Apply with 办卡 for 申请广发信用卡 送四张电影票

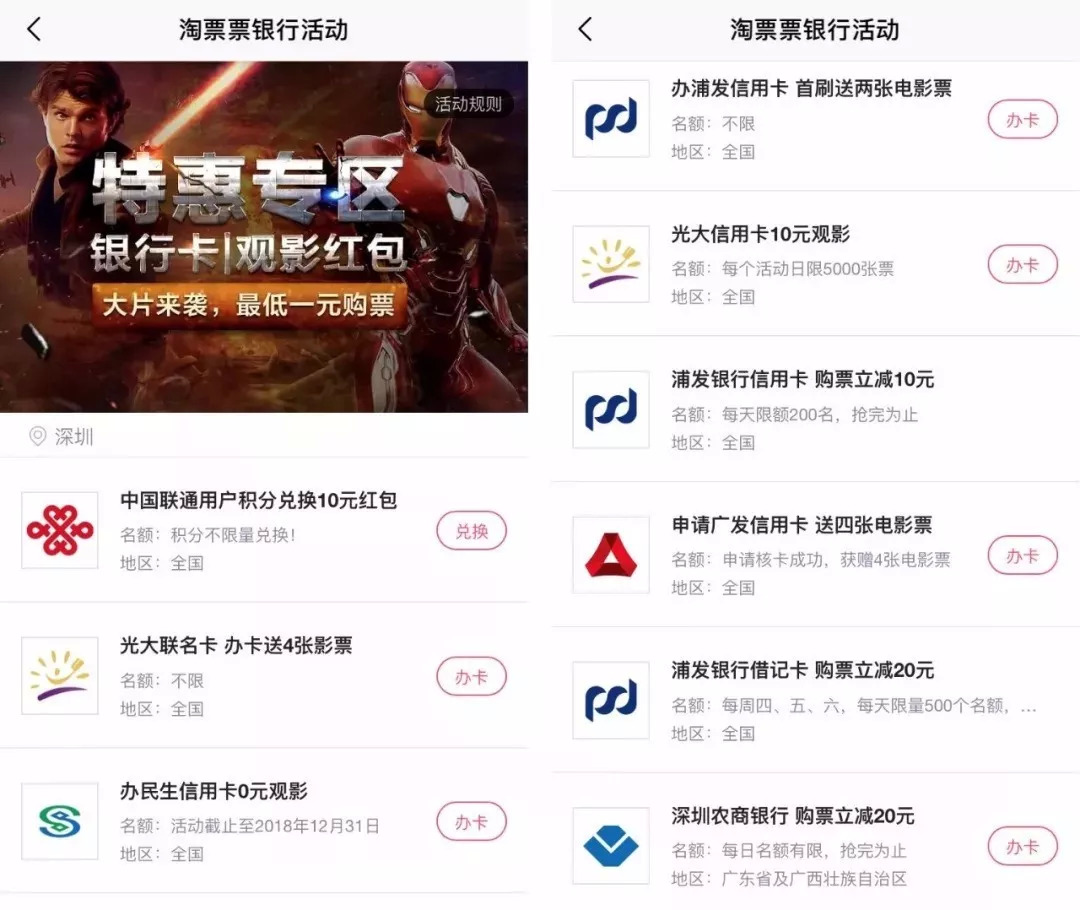pos(1022,556)
